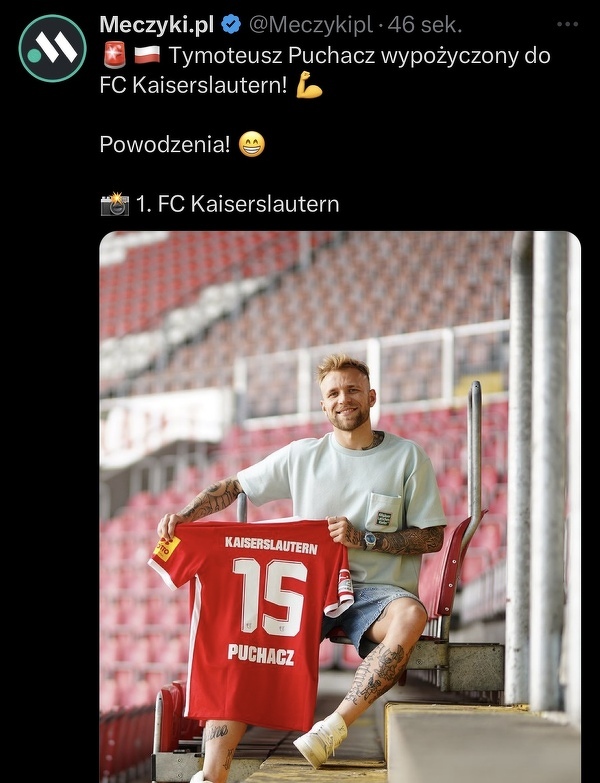This screenshot has height=783, width=600.
Task: Open the Meczyki.pl profile avatar
Action: click(52, 49)
